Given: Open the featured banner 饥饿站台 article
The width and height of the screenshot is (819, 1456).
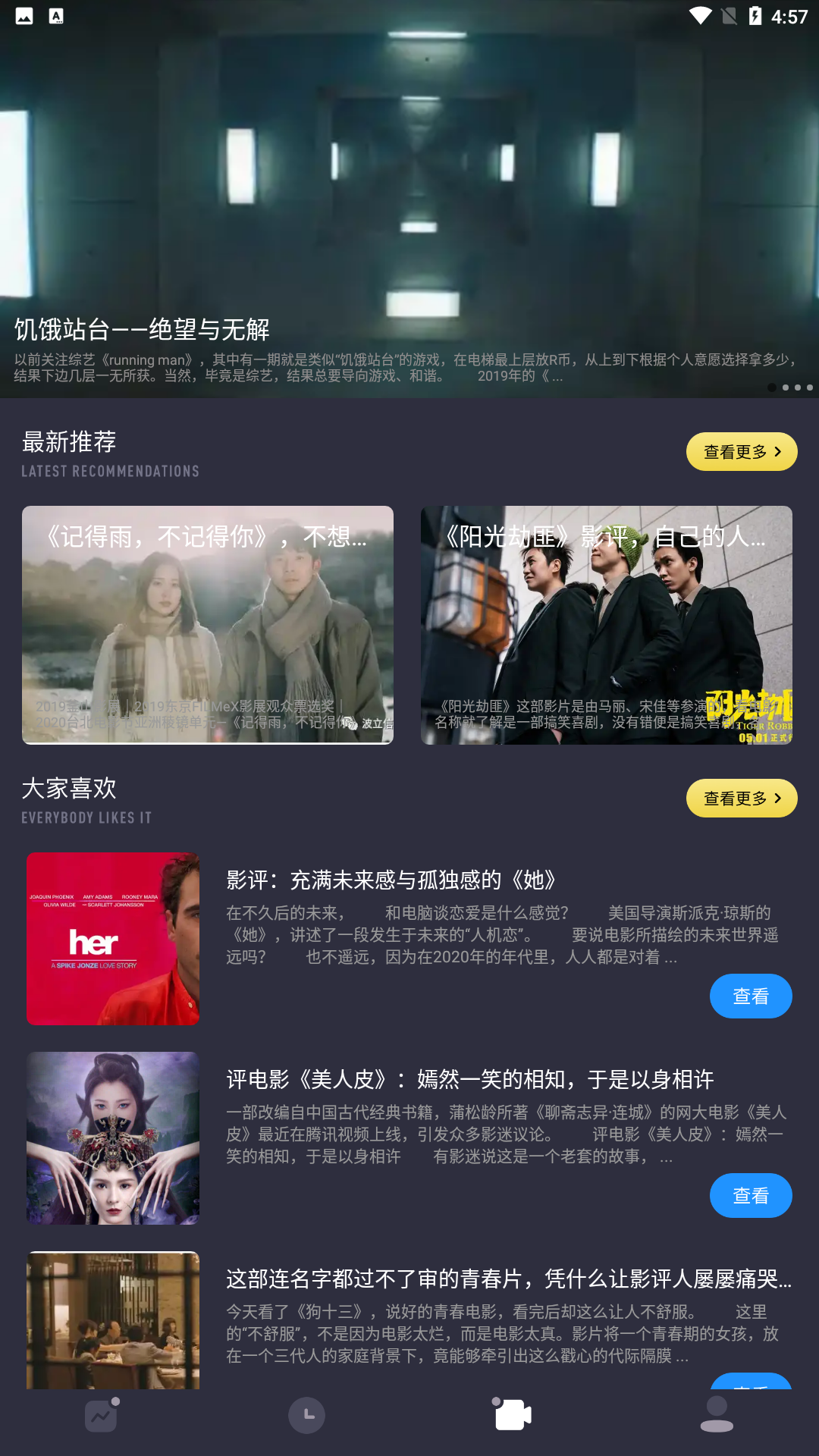Looking at the screenshot, I should tap(409, 227).
